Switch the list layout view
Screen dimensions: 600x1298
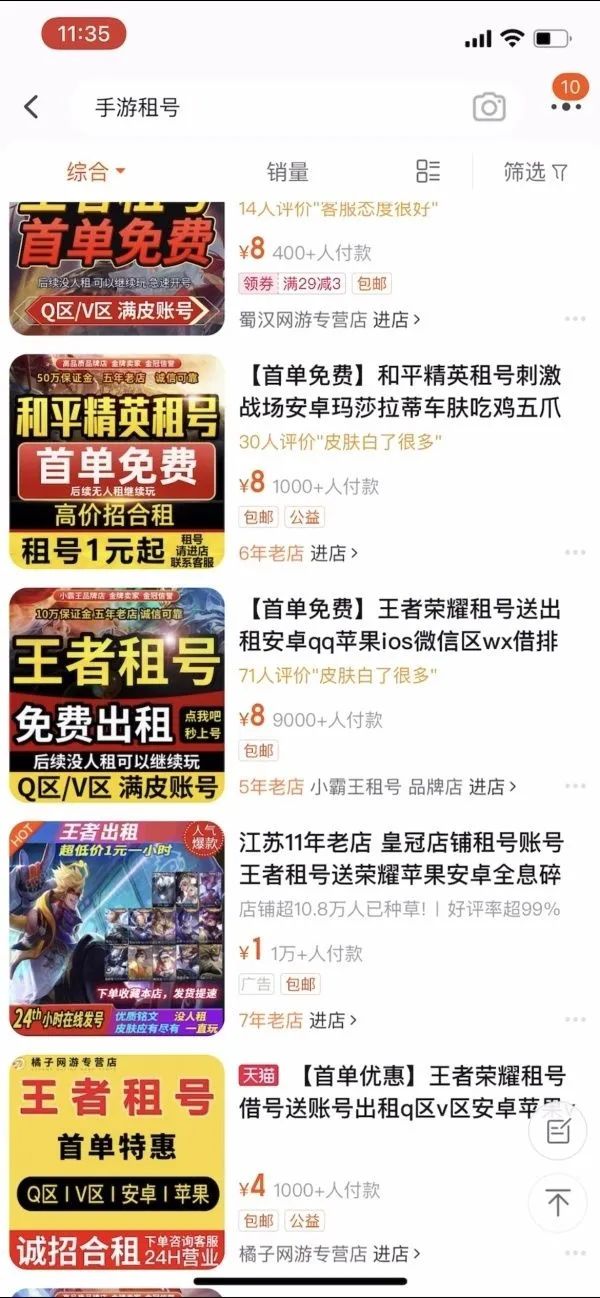click(x=428, y=172)
